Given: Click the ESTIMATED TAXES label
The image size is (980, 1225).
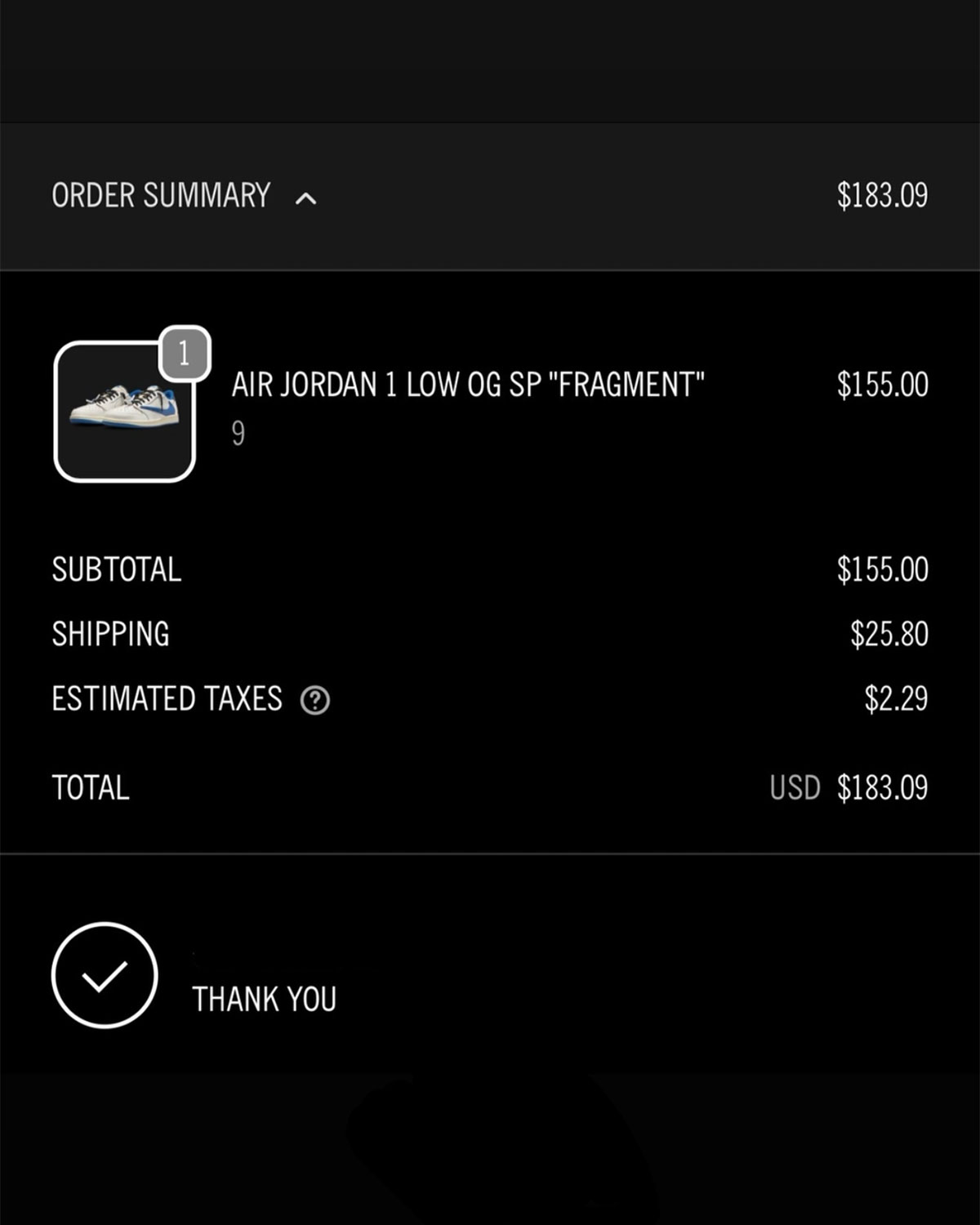Looking at the screenshot, I should pos(166,698).
